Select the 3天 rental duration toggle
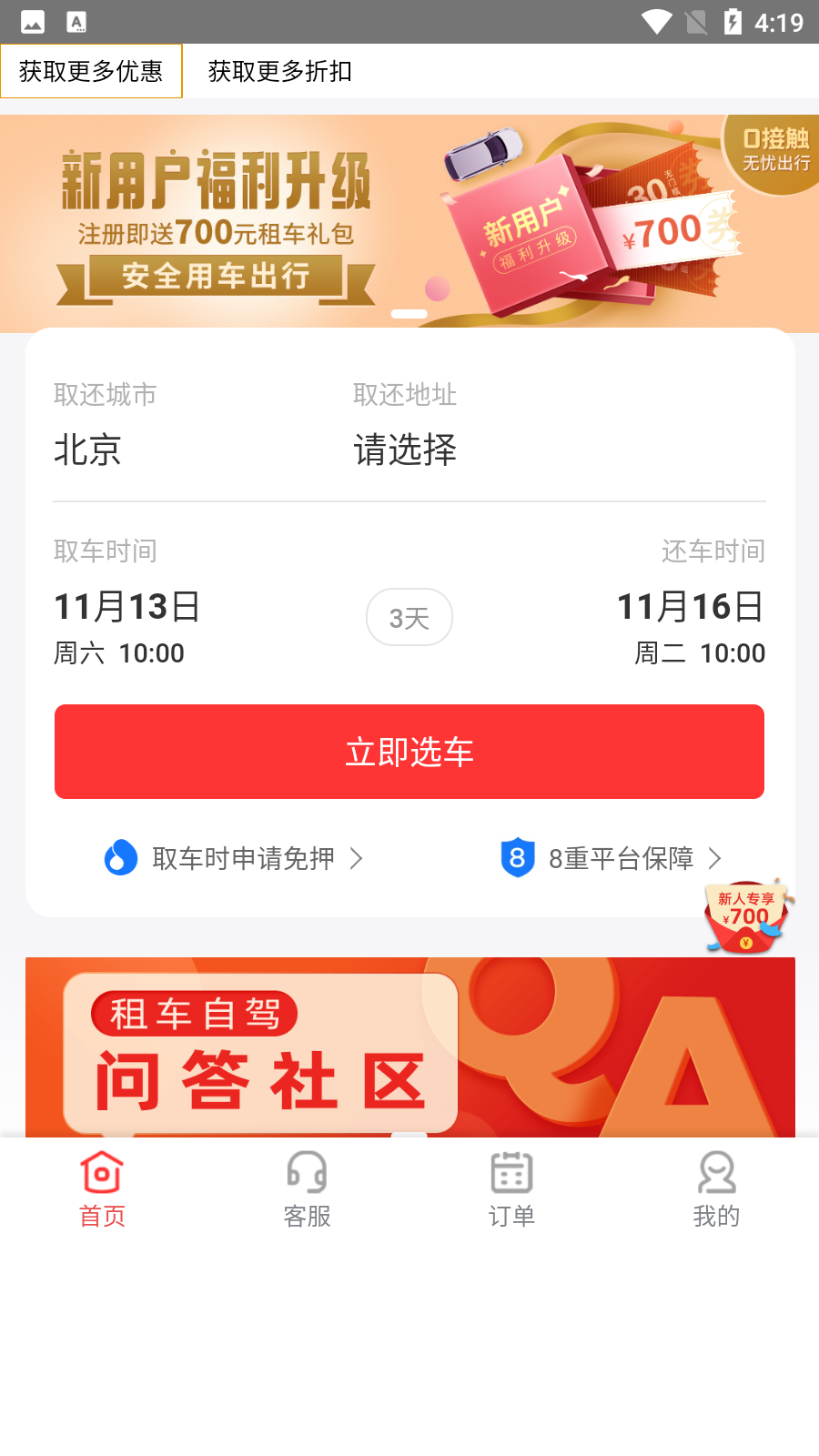The image size is (819, 1456). (409, 617)
